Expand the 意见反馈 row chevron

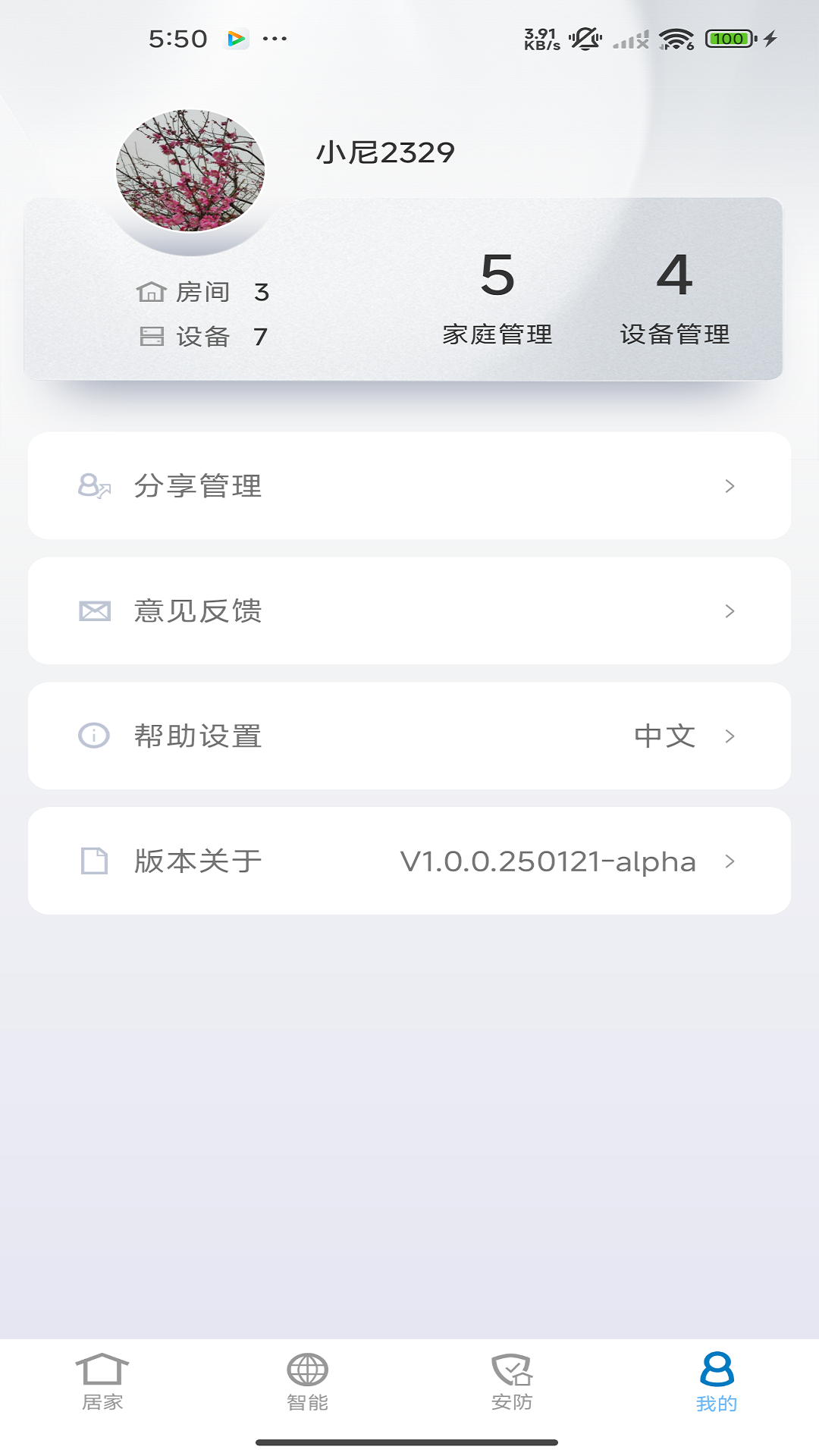tap(730, 611)
